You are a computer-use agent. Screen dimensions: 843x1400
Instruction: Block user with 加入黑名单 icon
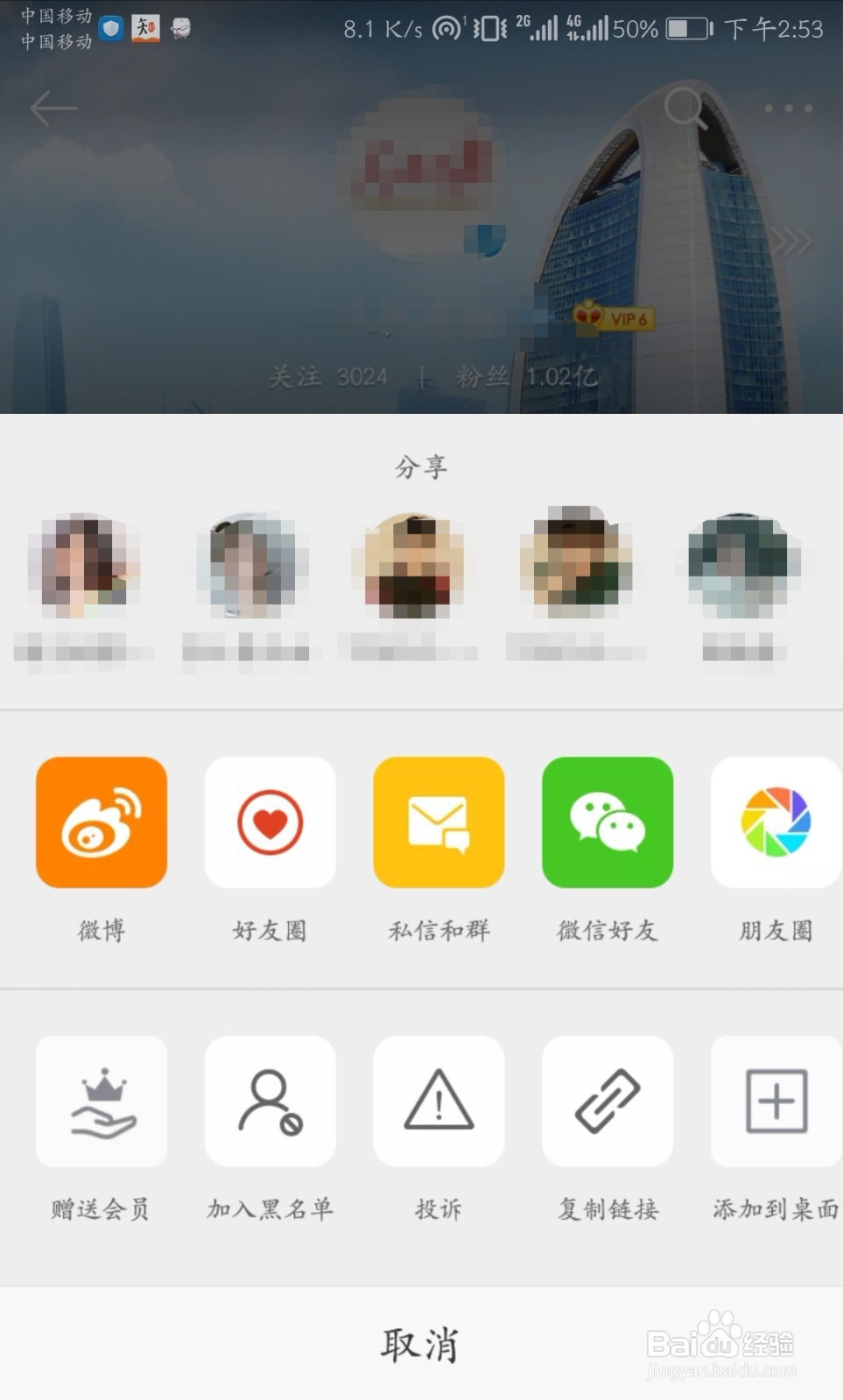(x=270, y=1101)
